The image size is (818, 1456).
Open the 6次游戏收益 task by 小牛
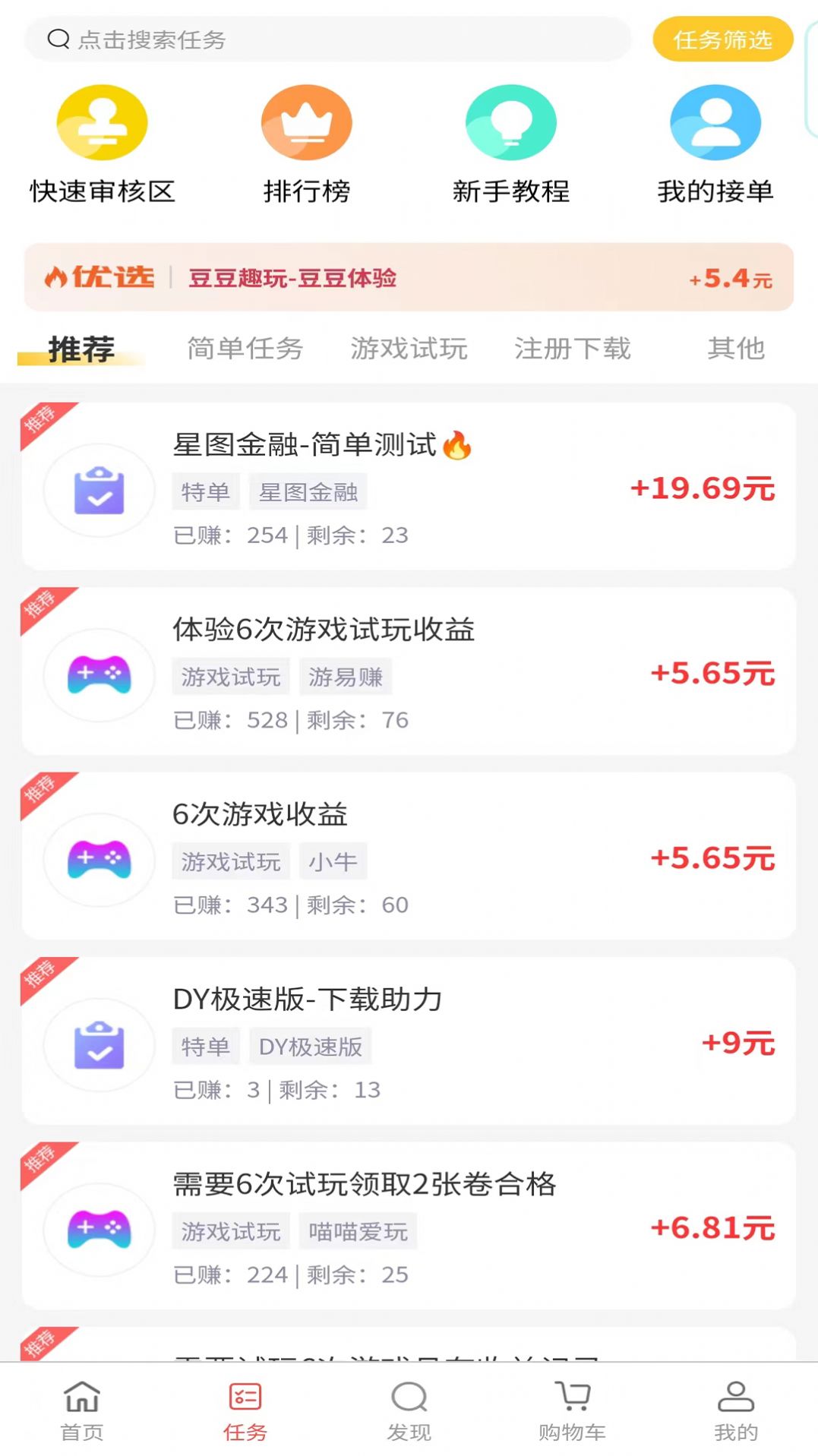(x=409, y=857)
